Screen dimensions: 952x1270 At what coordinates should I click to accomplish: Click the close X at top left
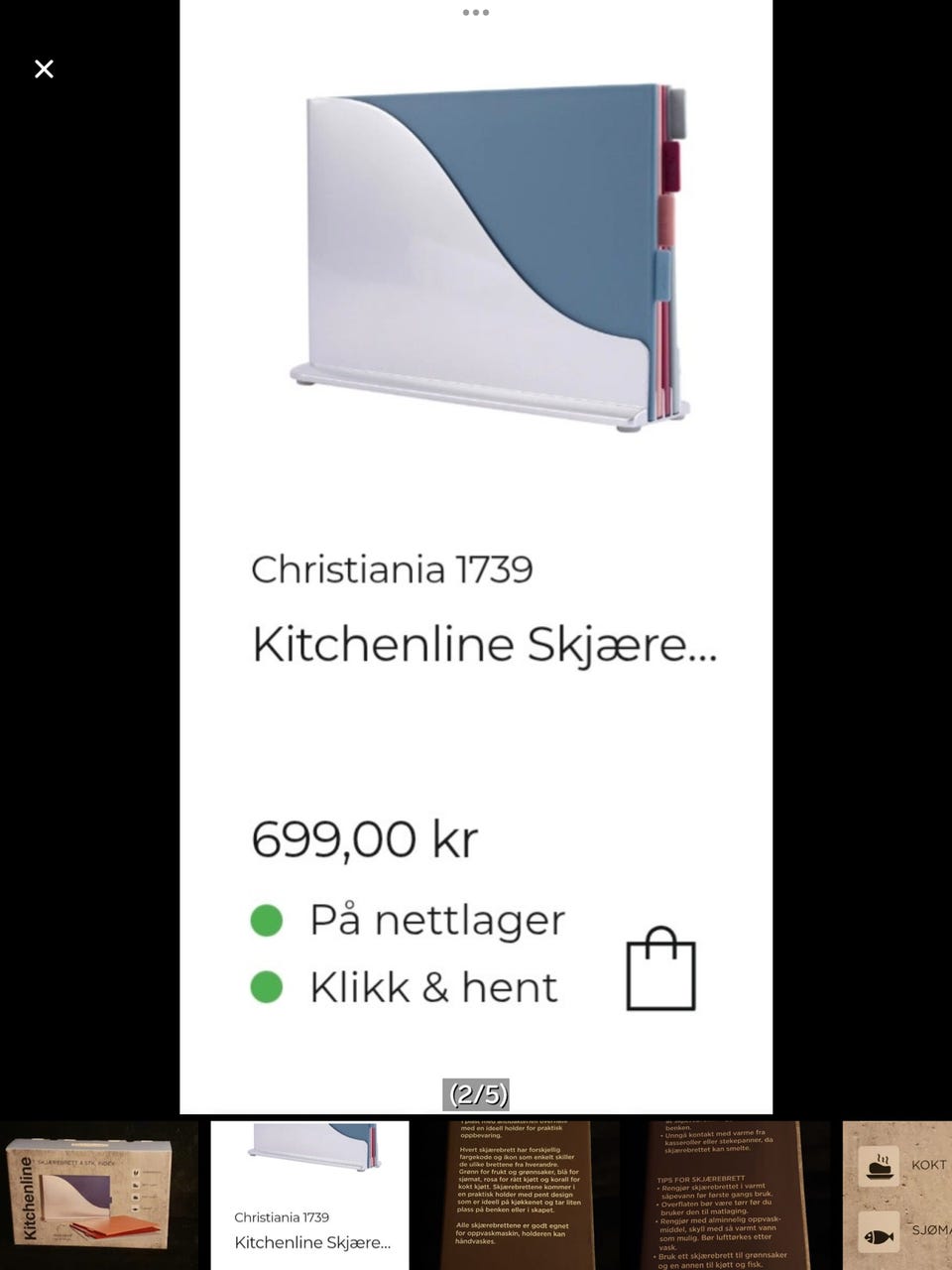pos(44,68)
